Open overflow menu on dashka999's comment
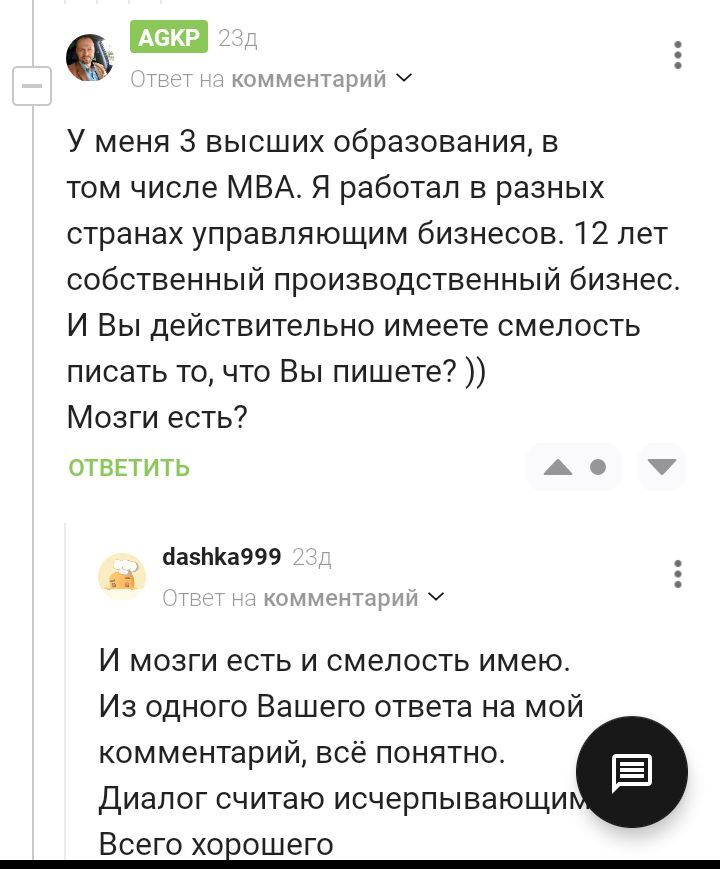 point(678,574)
